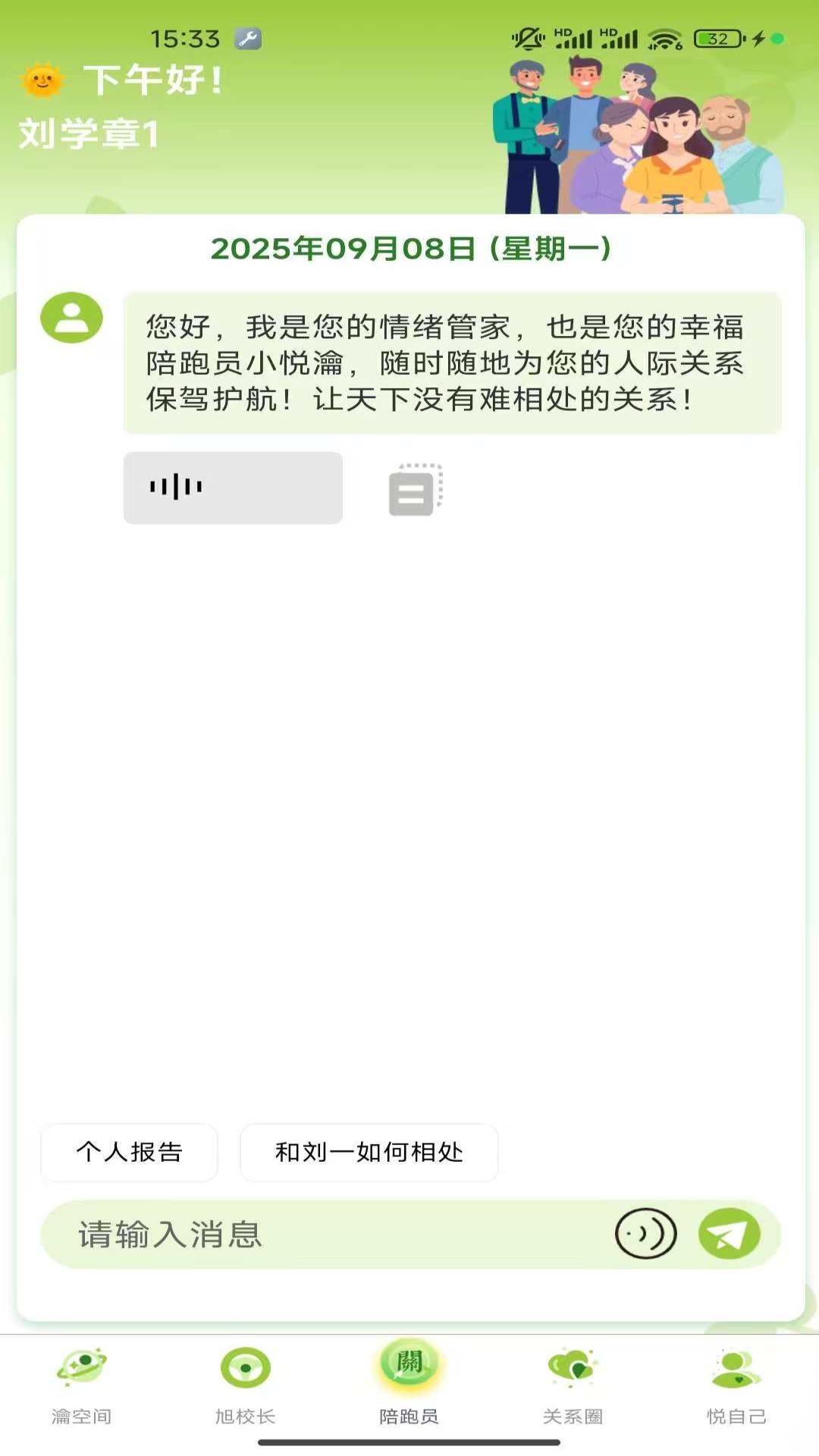Tap the voice input icon beside message box
The height and width of the screenshot is (1456, 819).
644,1233
